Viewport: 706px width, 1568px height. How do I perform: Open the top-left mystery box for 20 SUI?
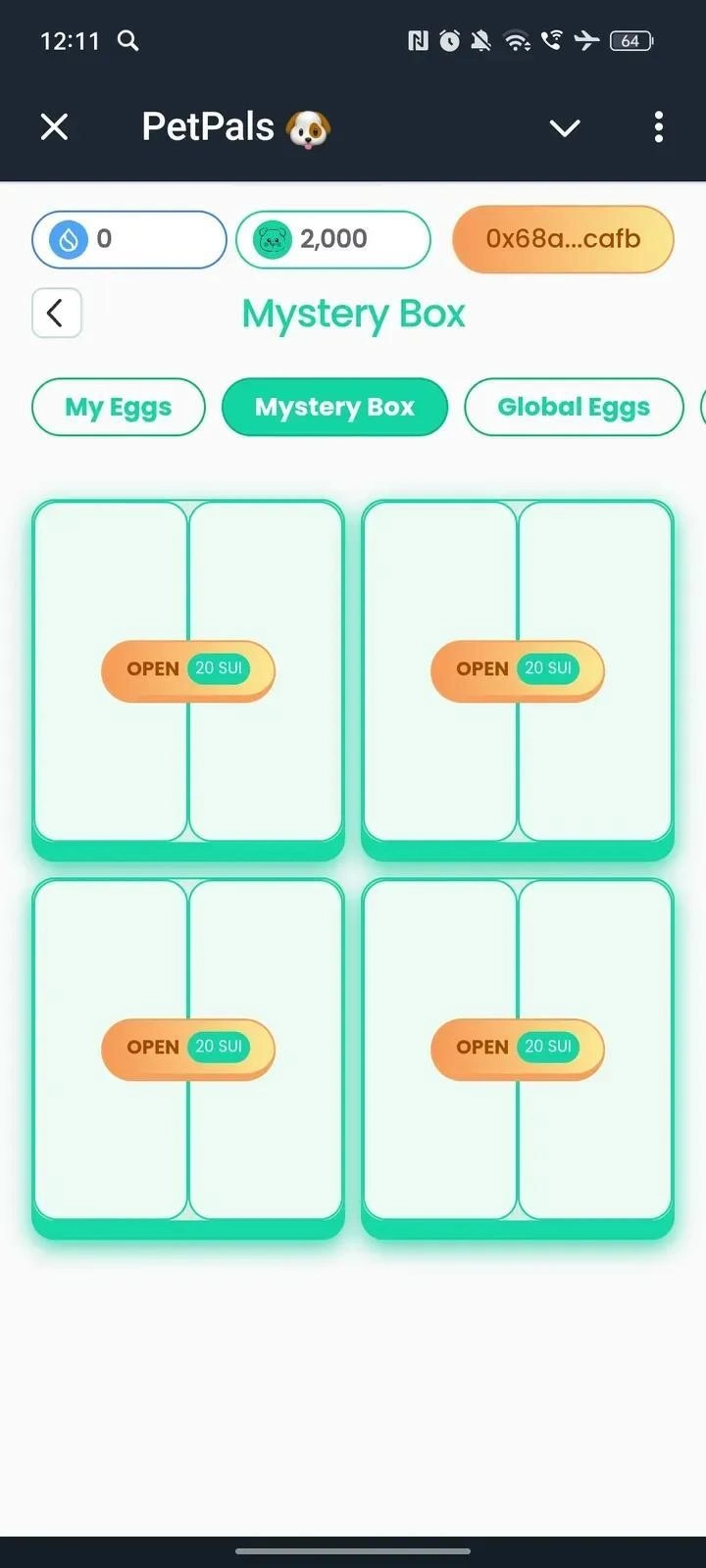click(x=187, y=669)
